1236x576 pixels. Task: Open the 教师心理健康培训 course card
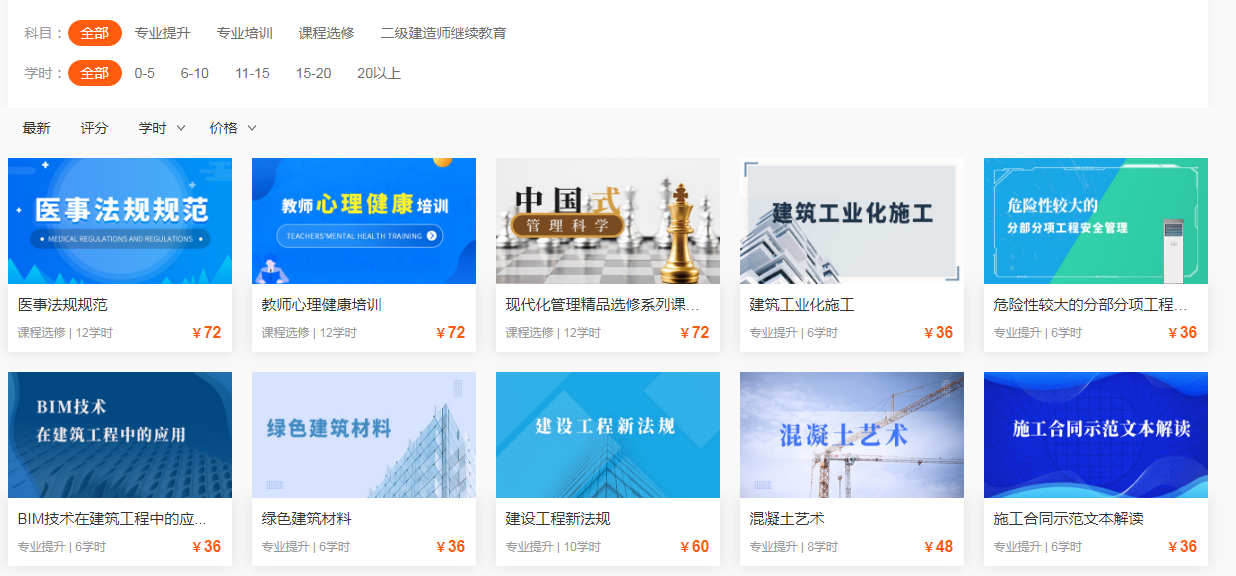point(363,221)
